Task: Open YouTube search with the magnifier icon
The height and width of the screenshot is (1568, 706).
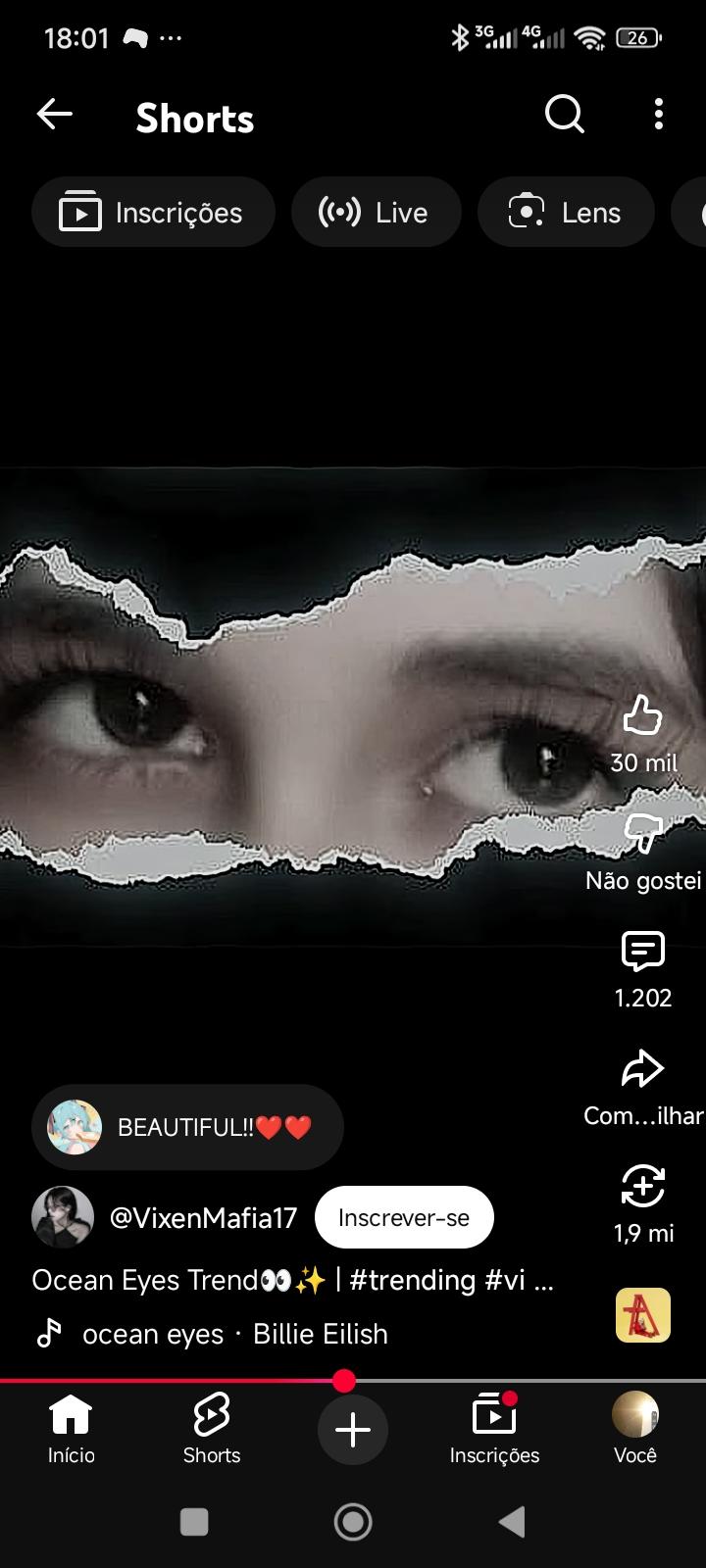Action: point(564,115)
